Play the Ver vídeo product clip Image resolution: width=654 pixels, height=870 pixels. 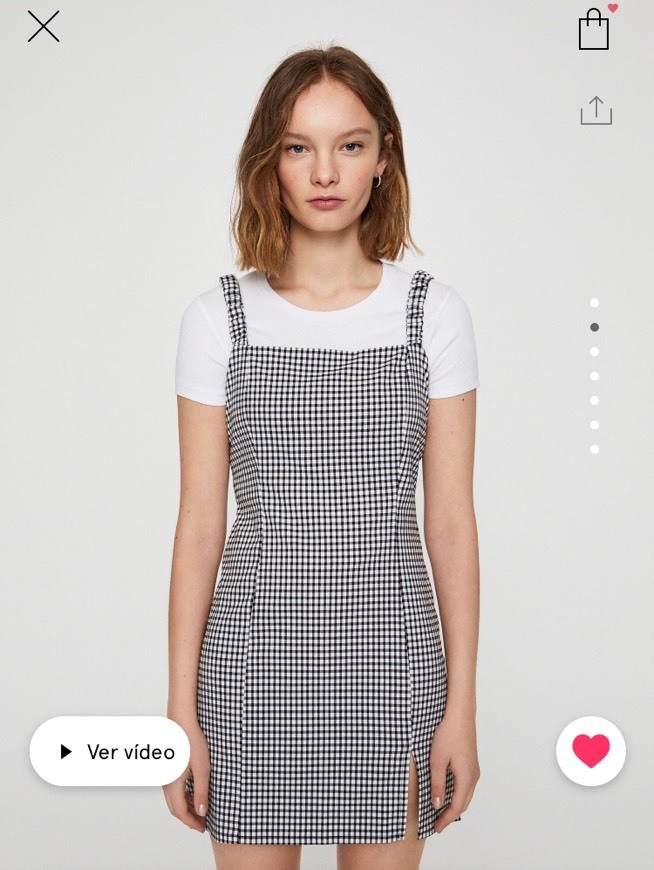click(x=110, y=751)
